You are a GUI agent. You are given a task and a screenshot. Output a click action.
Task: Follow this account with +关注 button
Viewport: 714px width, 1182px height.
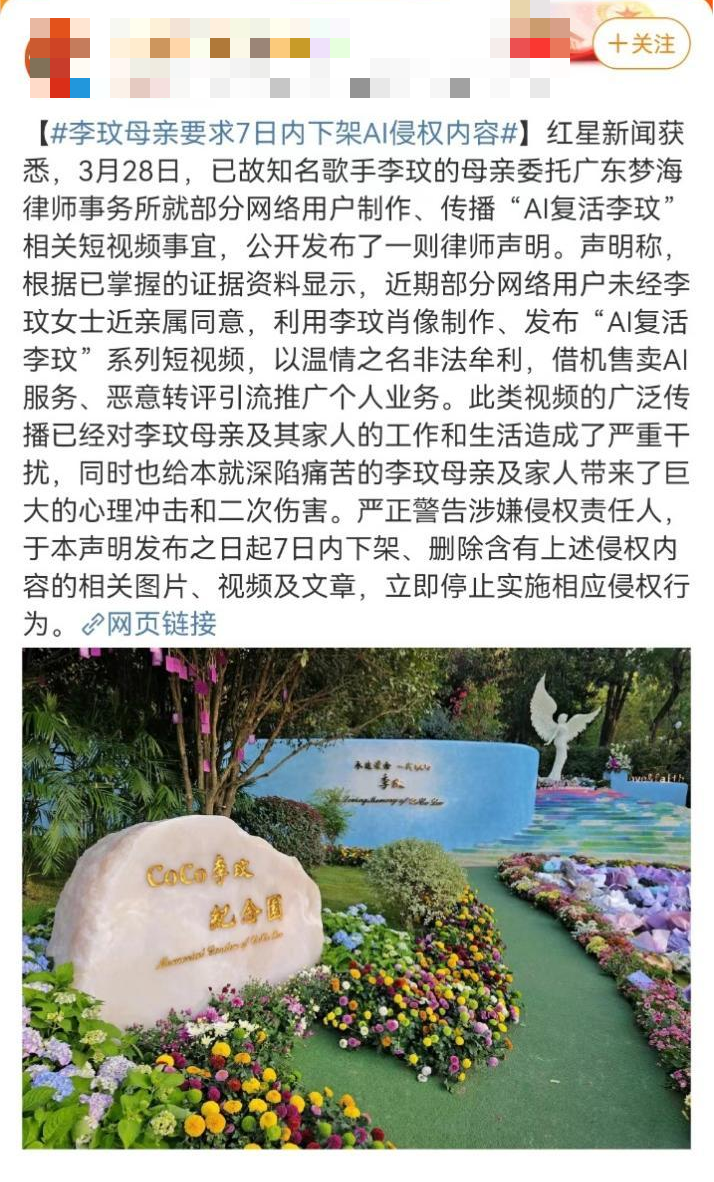[x=642, y=44]
